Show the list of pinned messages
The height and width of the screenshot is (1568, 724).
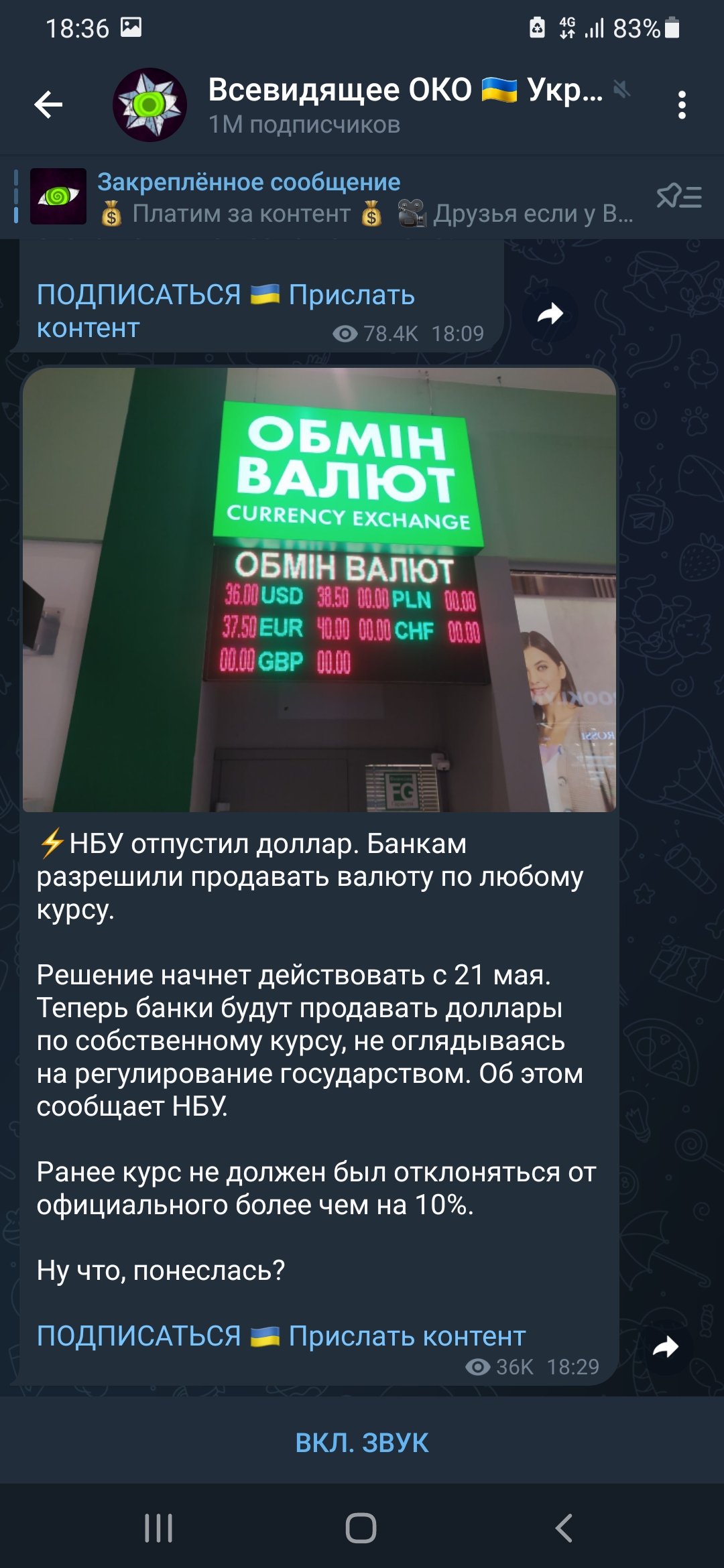(678, 197)
